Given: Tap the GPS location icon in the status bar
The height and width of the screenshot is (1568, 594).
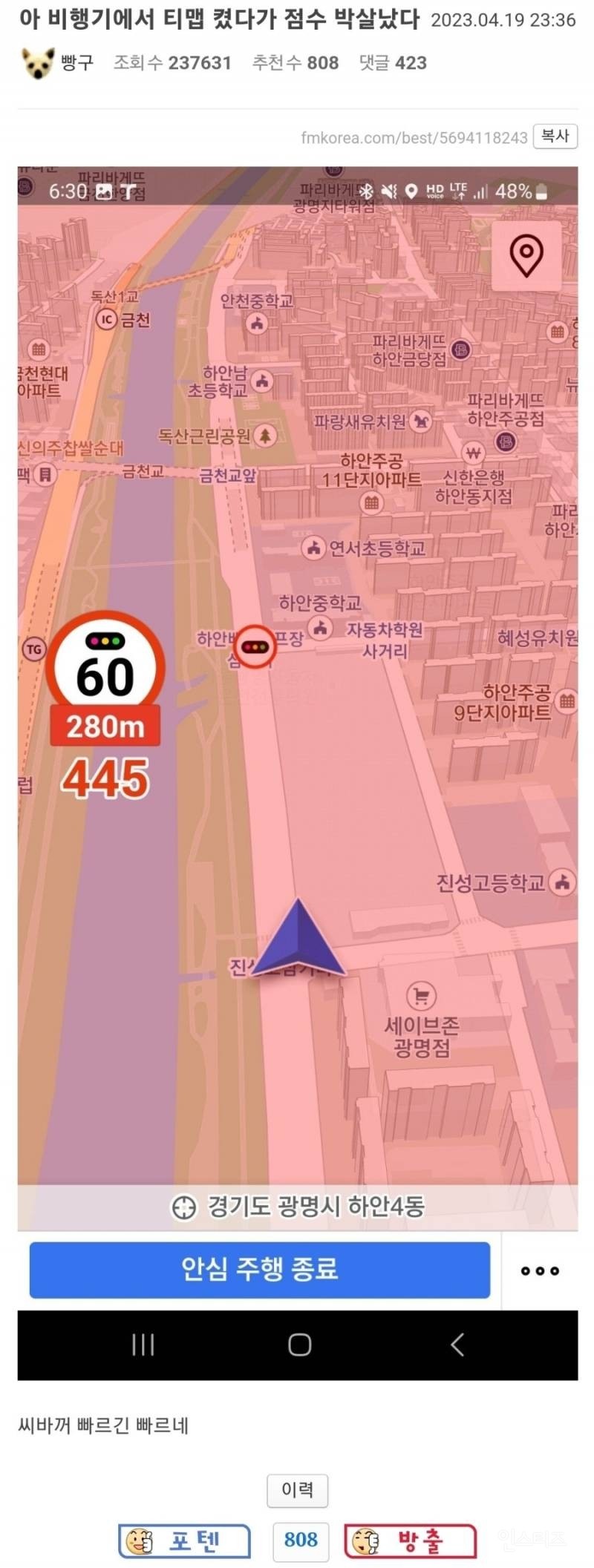Looking at the screenshot, I should [409, 191].
